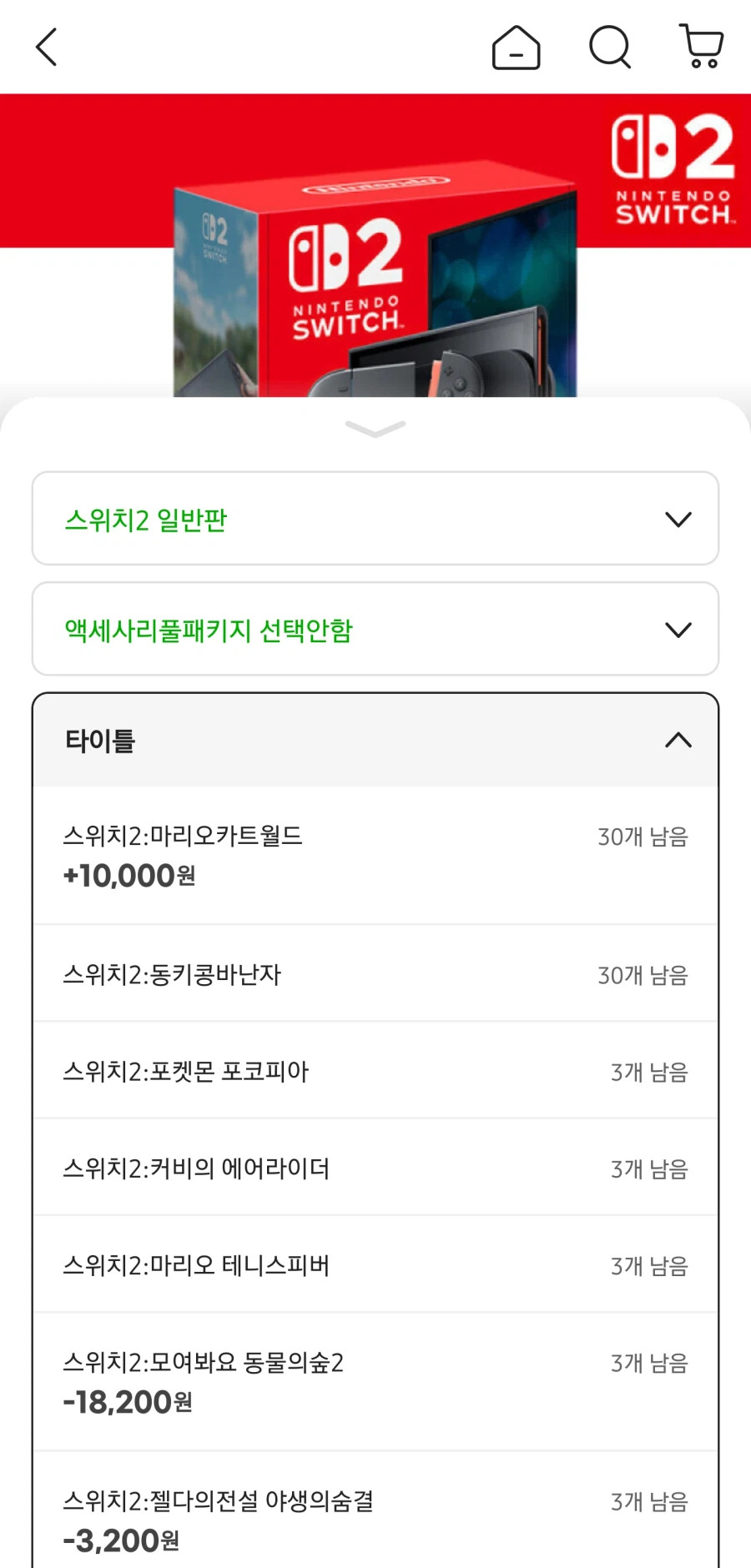The width and height of the screenshot is (751, 1568).
Task: Tap the back arrow to go back
Action: [x=46, y=48]
